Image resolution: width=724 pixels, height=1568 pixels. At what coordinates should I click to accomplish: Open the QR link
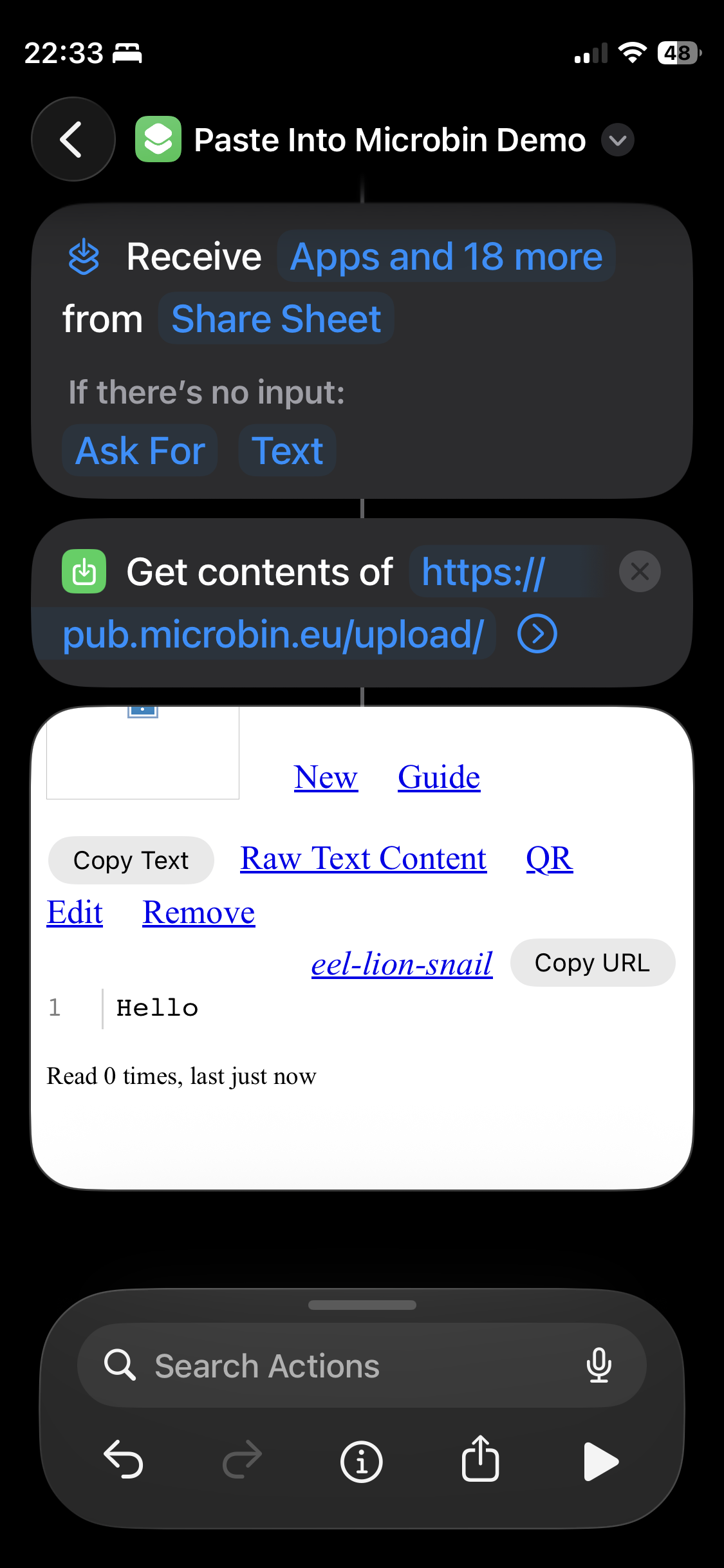549,859
